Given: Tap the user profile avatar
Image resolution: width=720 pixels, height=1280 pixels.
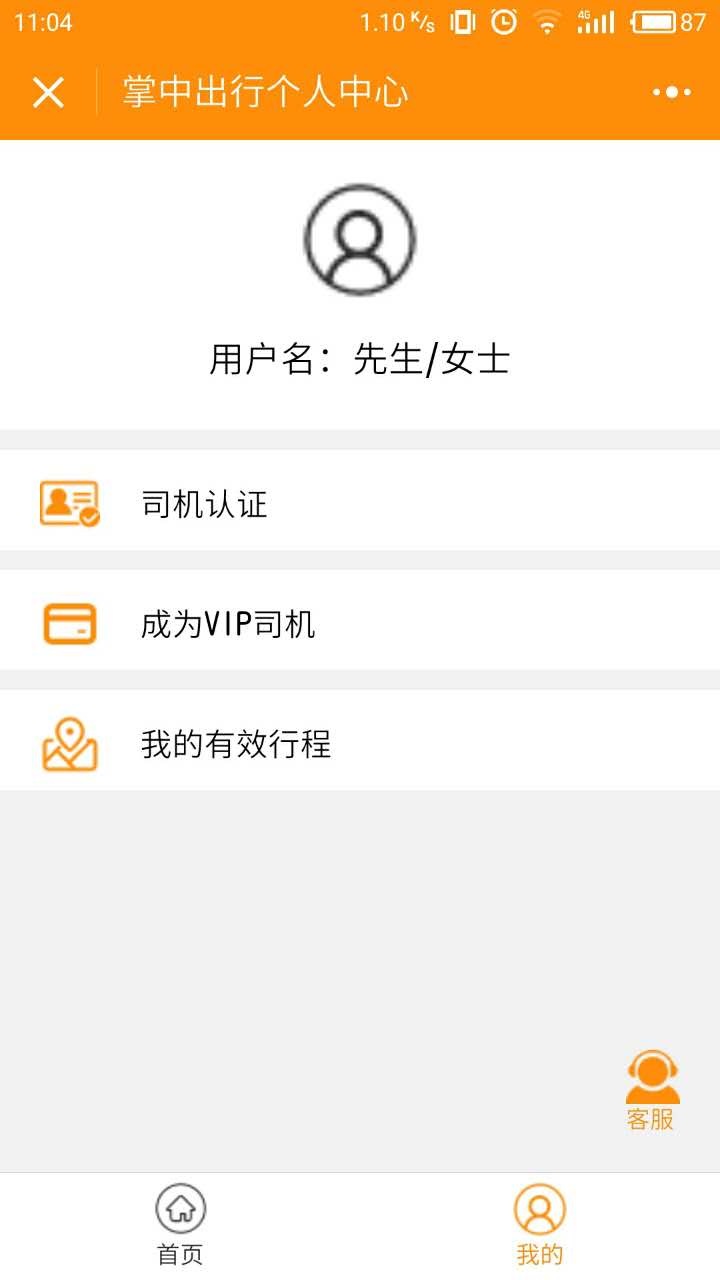Looking at the screenshot, I should 359,240.
